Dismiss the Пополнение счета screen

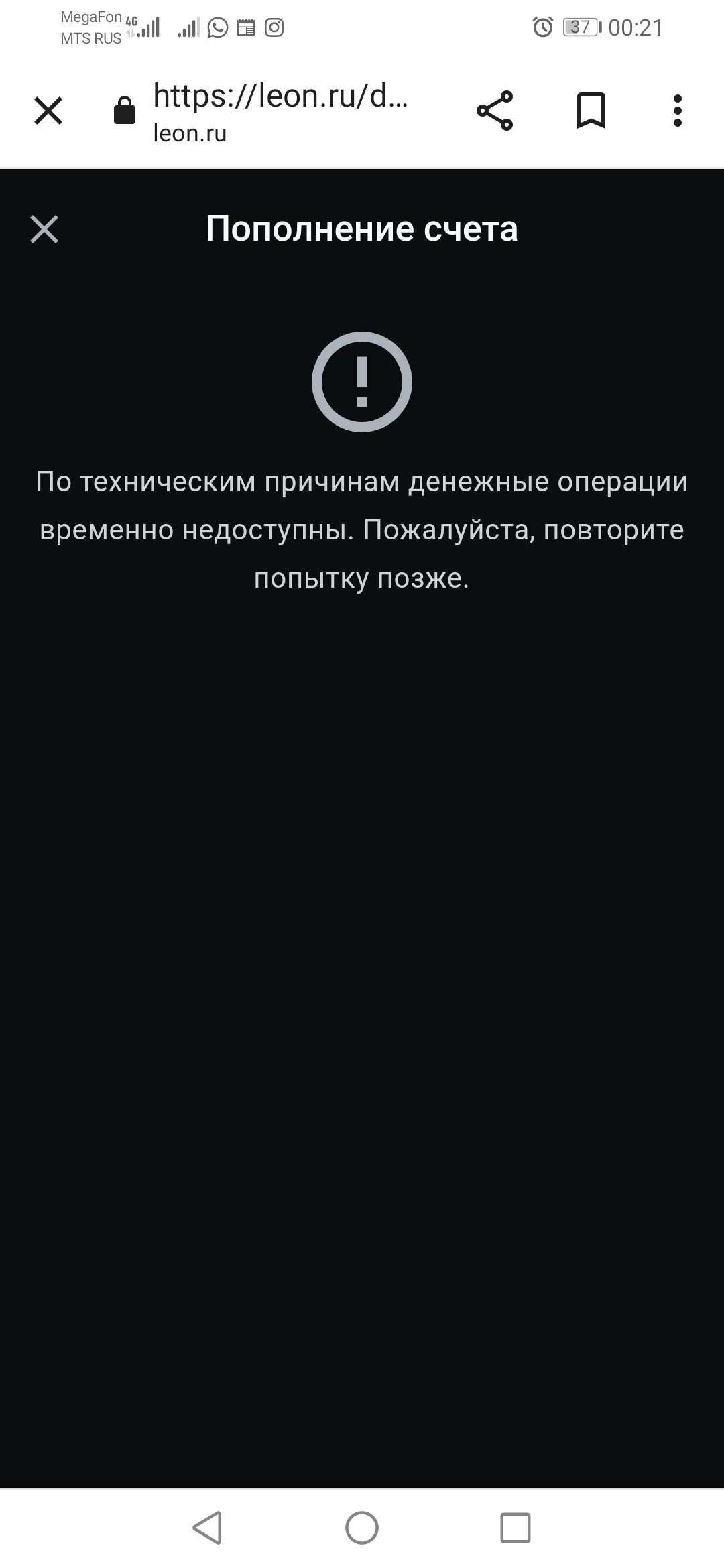[44, 229]
